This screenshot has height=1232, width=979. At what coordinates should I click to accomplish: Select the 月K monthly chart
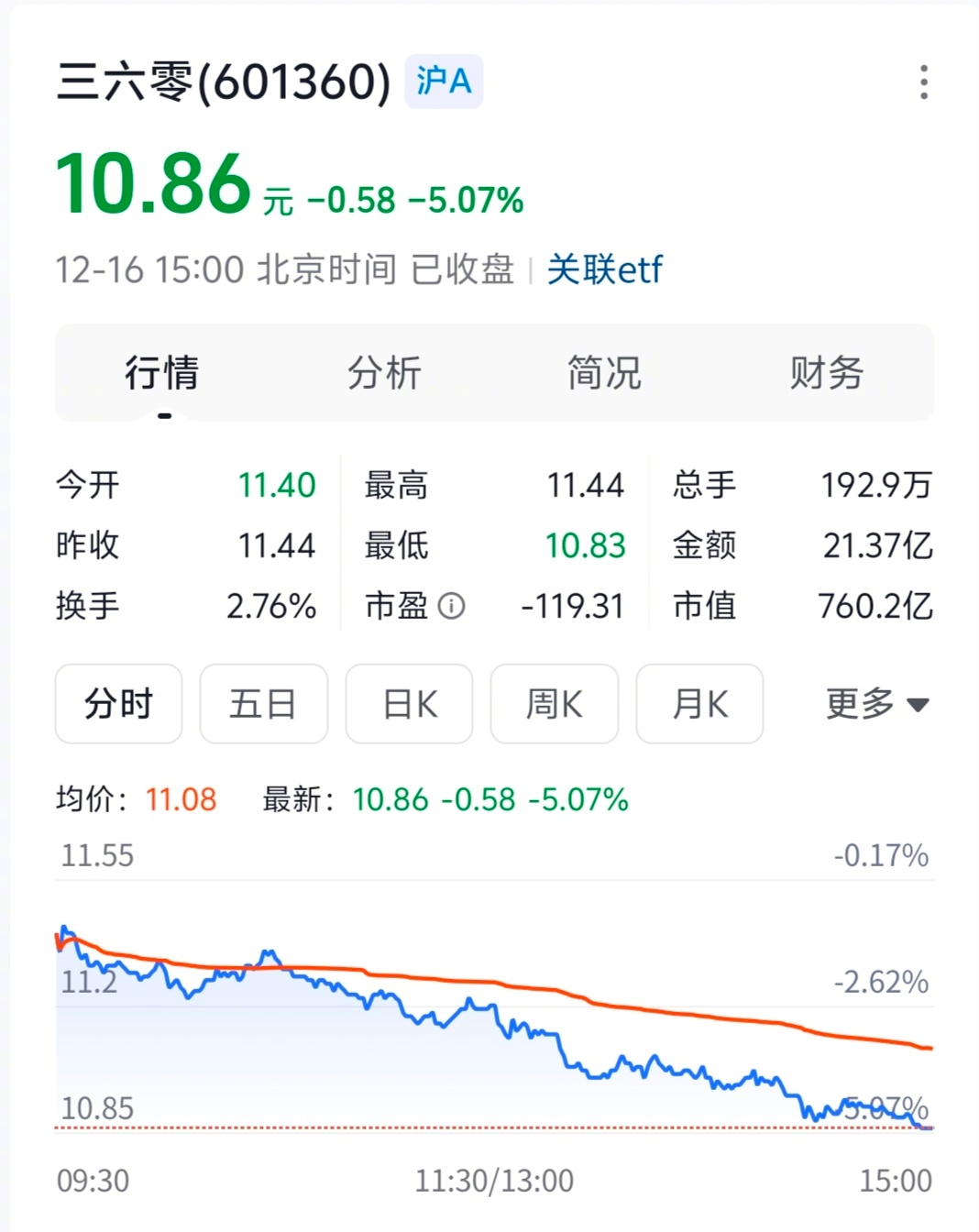pos(698,704)
